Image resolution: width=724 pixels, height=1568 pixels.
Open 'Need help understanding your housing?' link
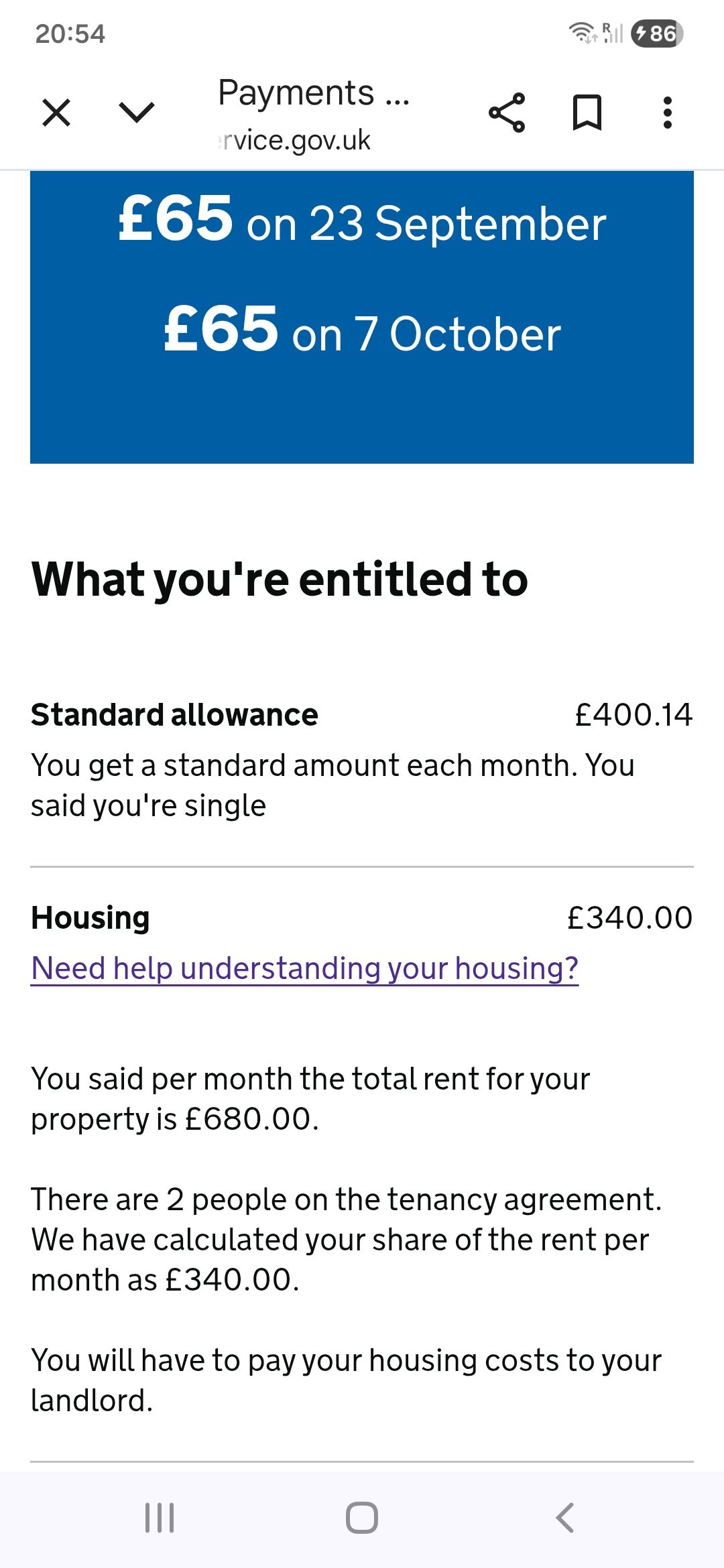(305, 968)
